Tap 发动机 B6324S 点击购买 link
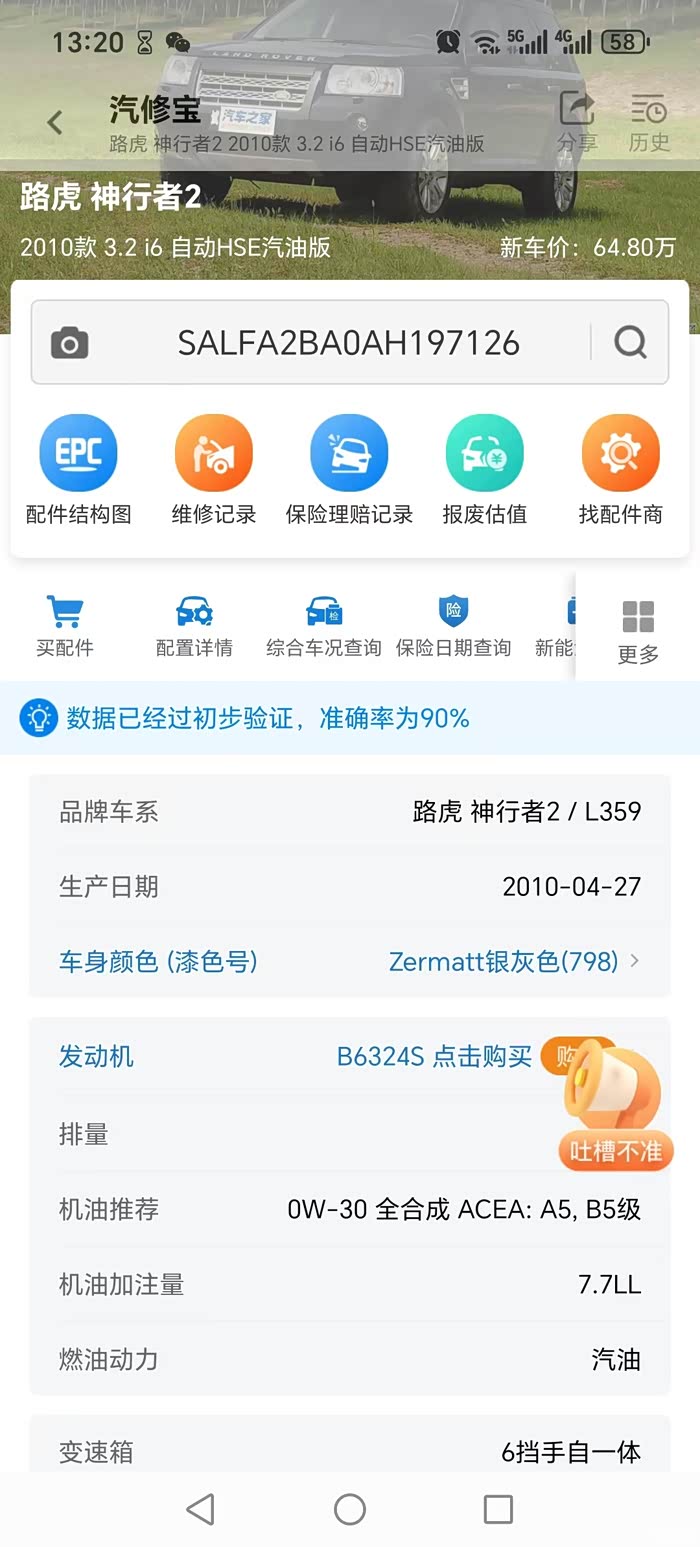700x1547 pixels. pos(434,1057)
